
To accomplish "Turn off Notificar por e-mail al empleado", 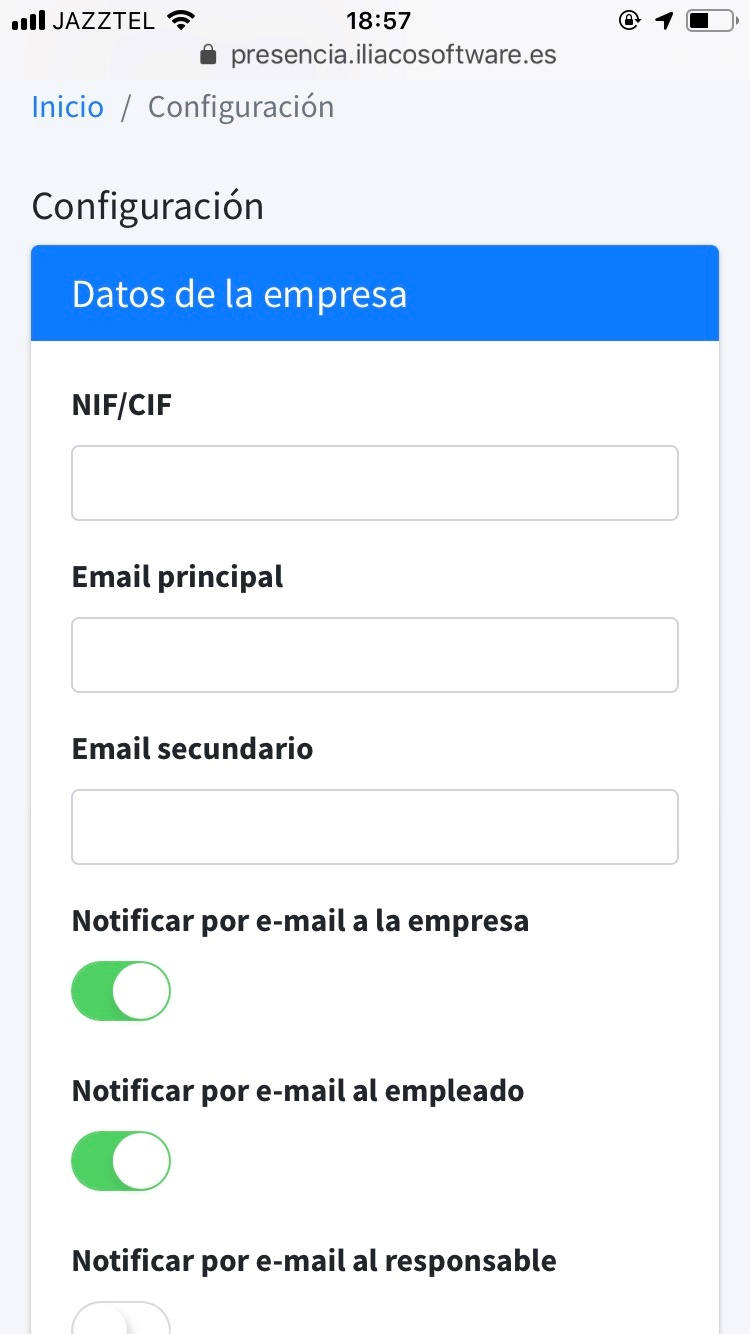I will click(121, 1161).
